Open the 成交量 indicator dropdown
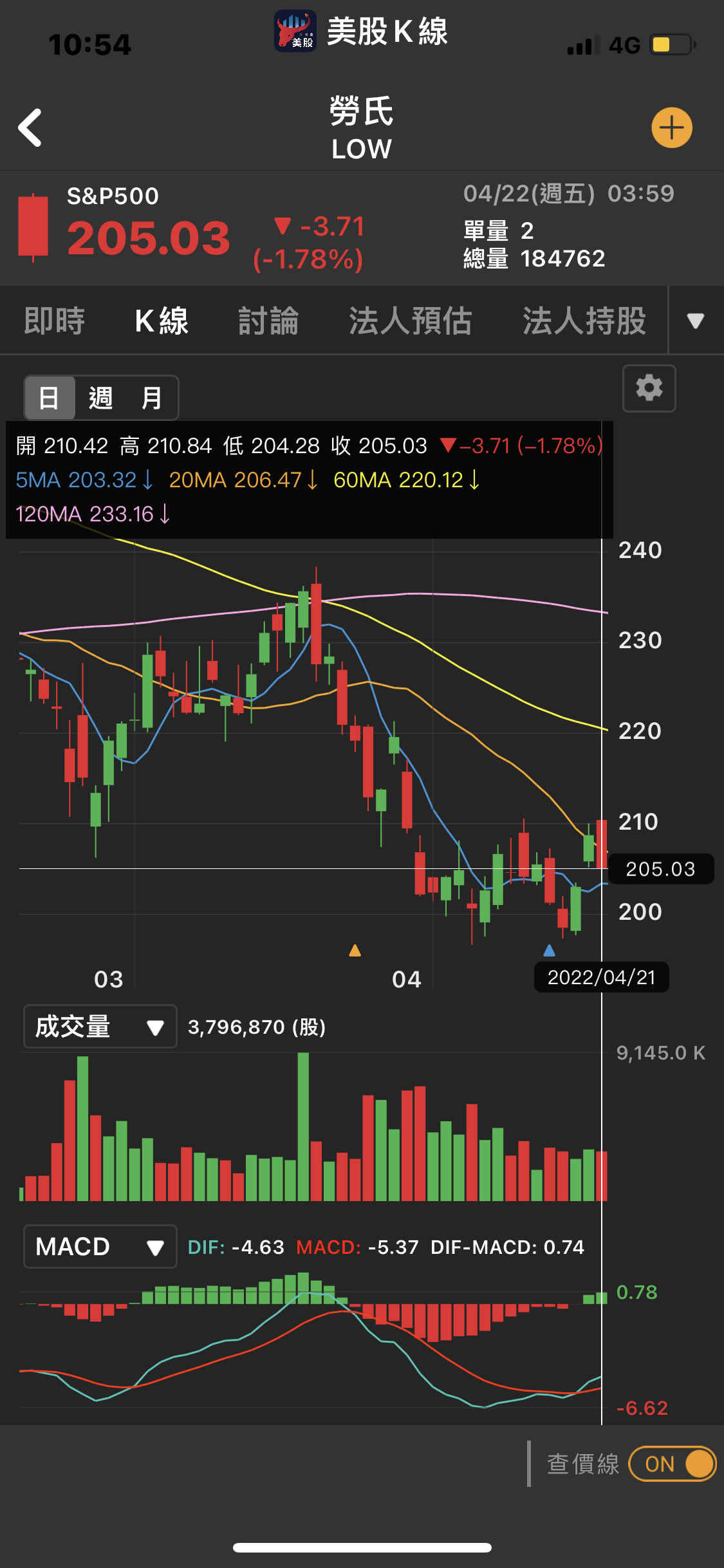The width and height of the screenshot is (724, 1568). 100,1027
